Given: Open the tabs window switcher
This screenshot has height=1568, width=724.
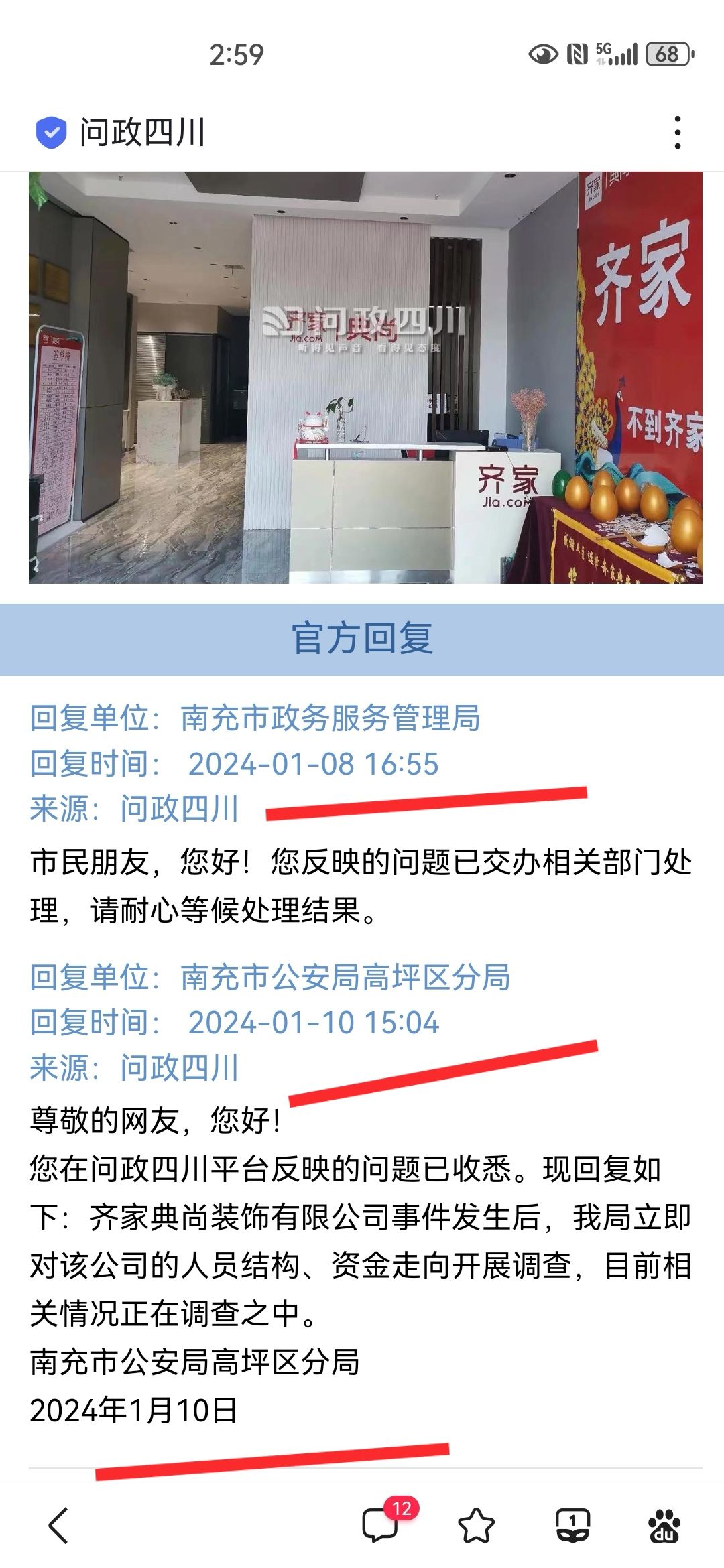Looking at the screenshot, I should click(572, 1526).
